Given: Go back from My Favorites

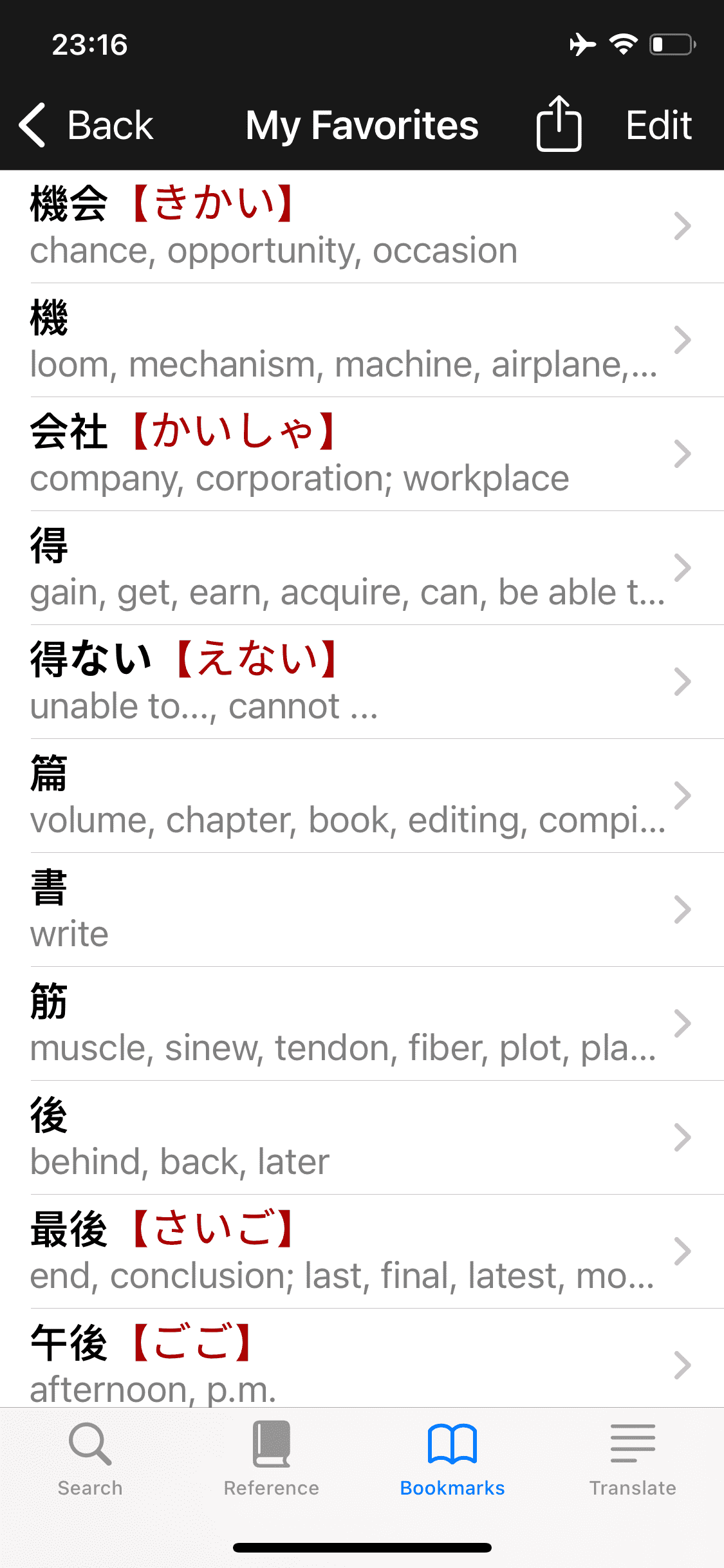Looking at the screenshot, I should coord(86,125).
